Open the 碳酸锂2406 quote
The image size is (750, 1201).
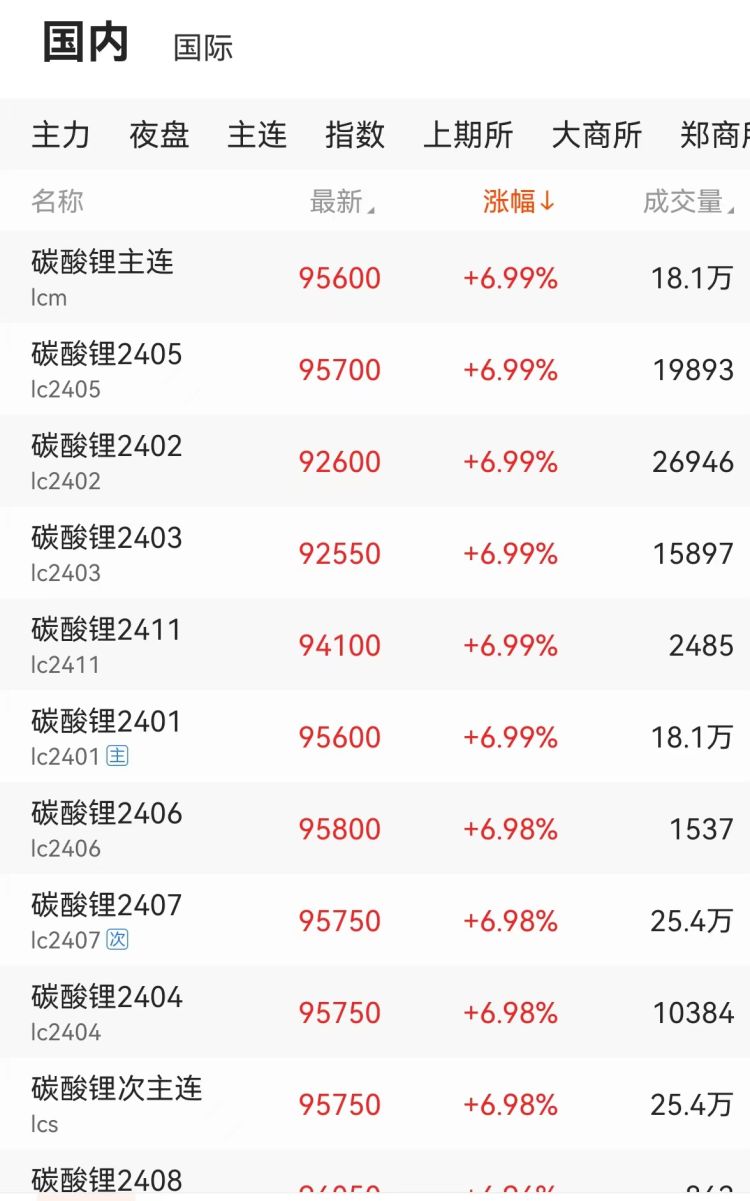[375, 829]
